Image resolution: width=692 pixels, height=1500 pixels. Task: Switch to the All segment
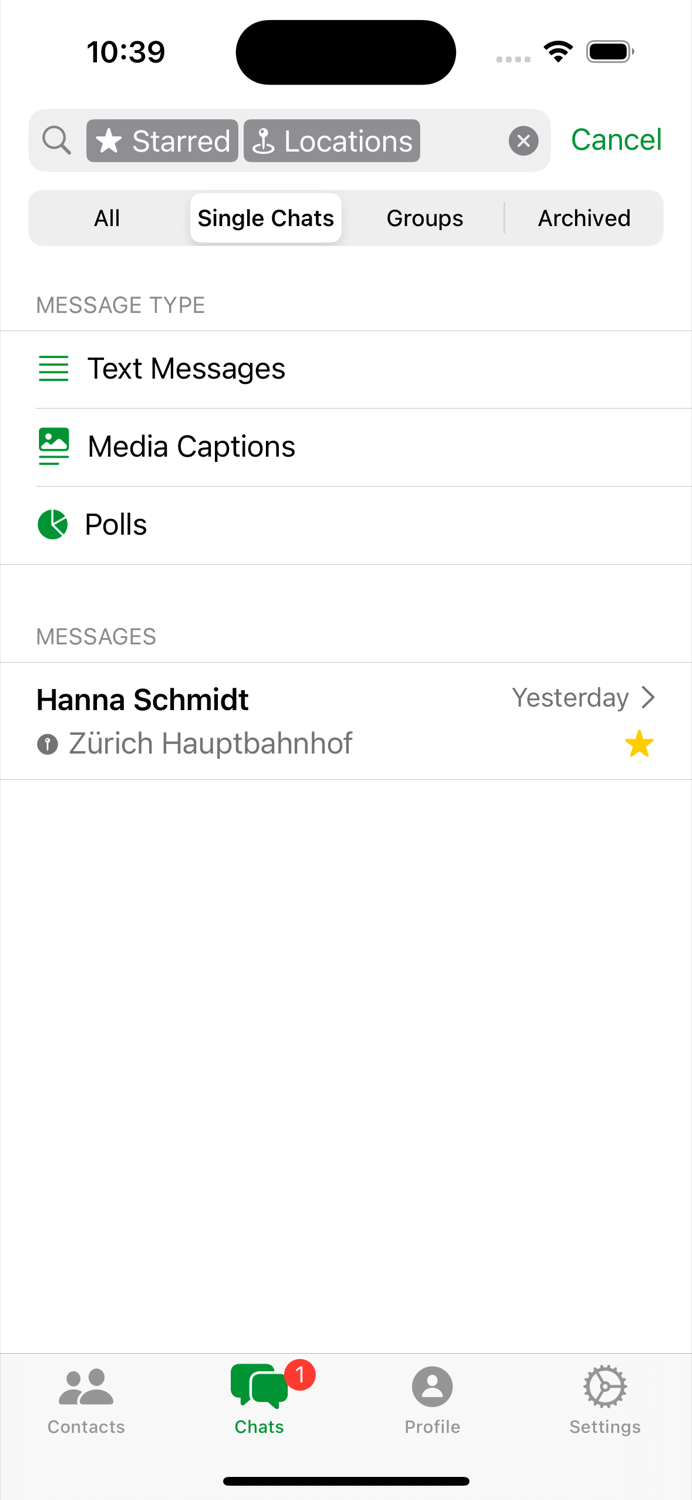pyautogui.click(x=107, y=218)
